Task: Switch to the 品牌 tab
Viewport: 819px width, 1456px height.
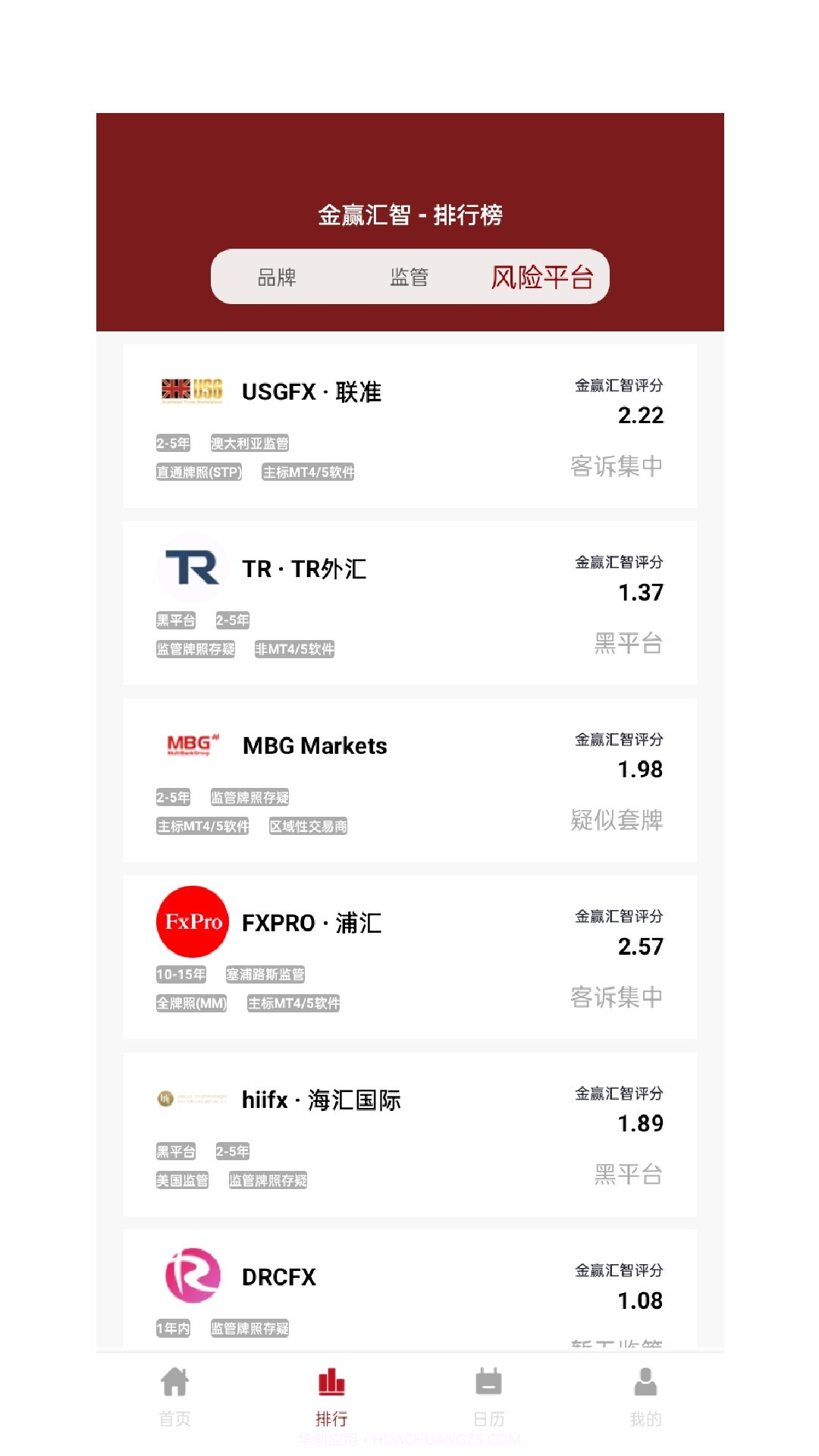Action: click(x=275, y=278)
